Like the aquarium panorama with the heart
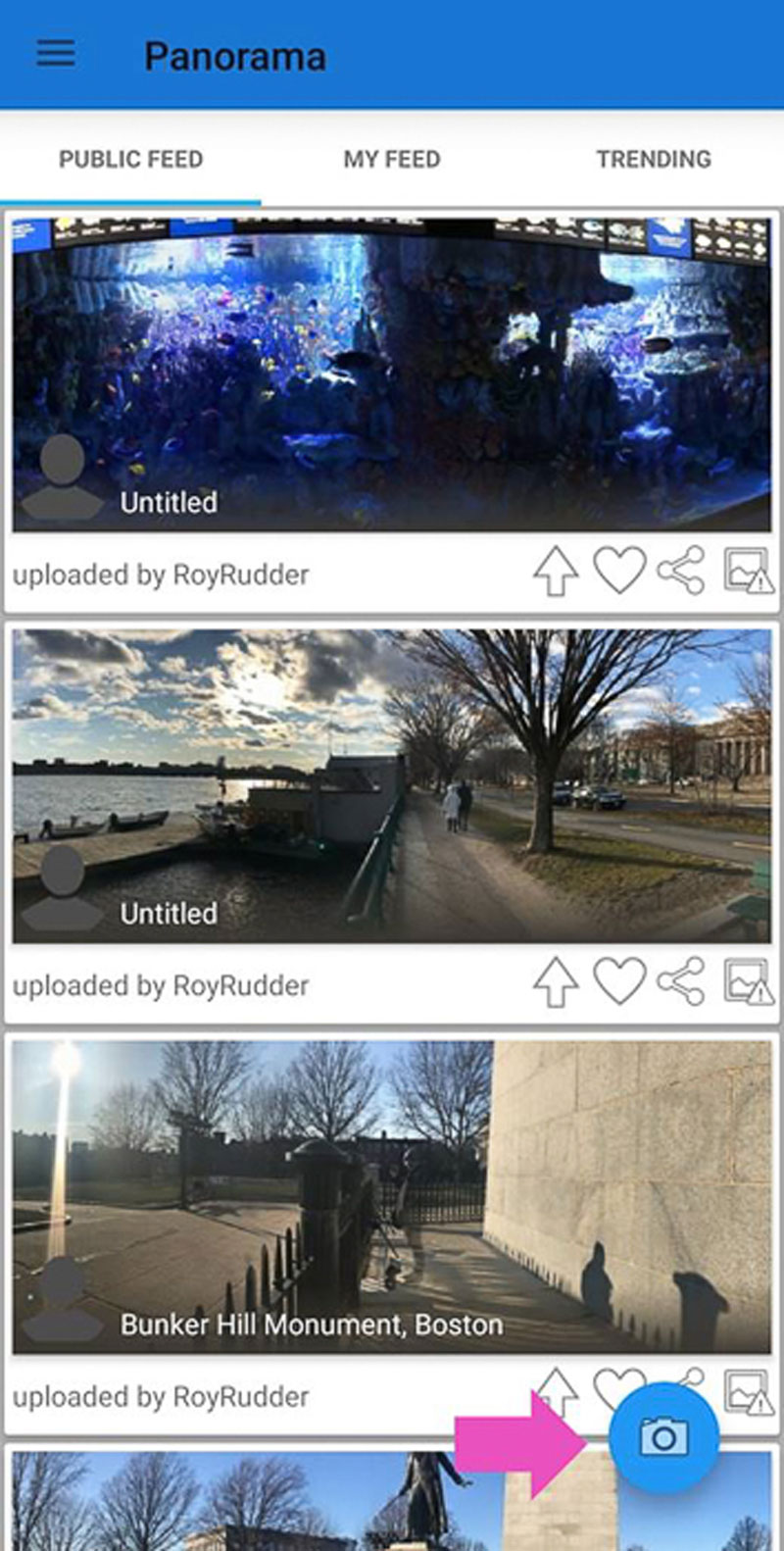 coord(619,571)
